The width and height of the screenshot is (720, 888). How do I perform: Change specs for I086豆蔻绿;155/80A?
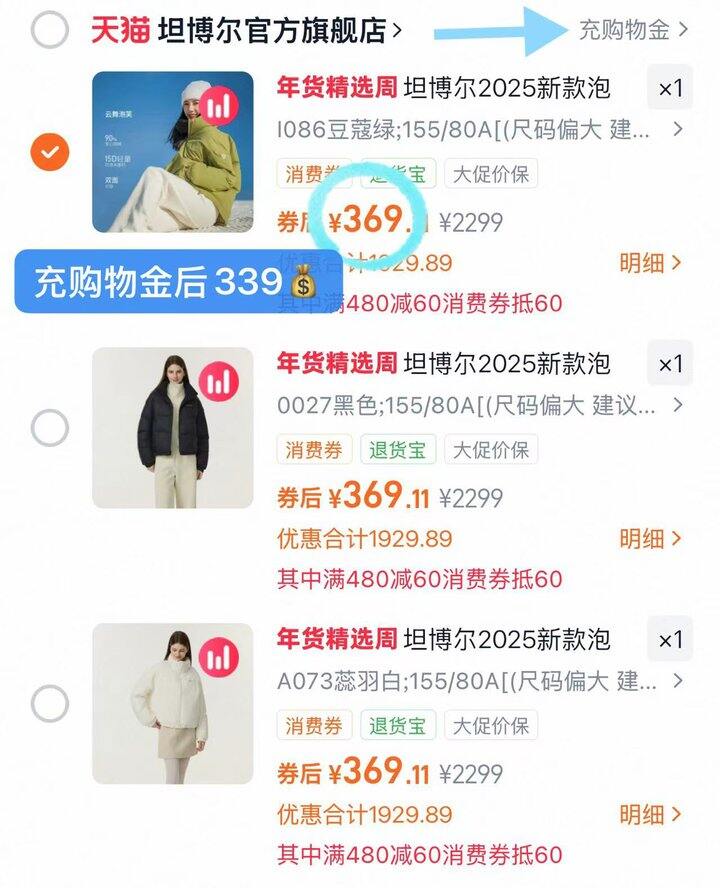(x=480, y=130)
